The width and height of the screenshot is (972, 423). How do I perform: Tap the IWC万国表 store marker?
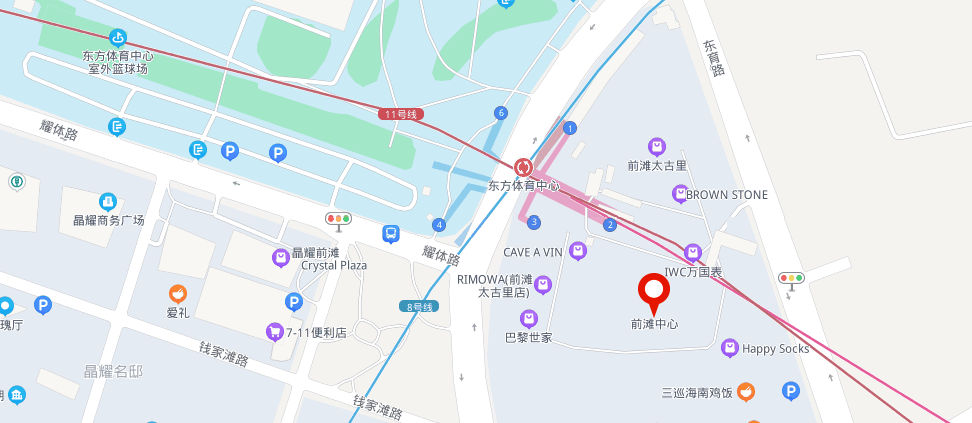(x=692, y=252)
